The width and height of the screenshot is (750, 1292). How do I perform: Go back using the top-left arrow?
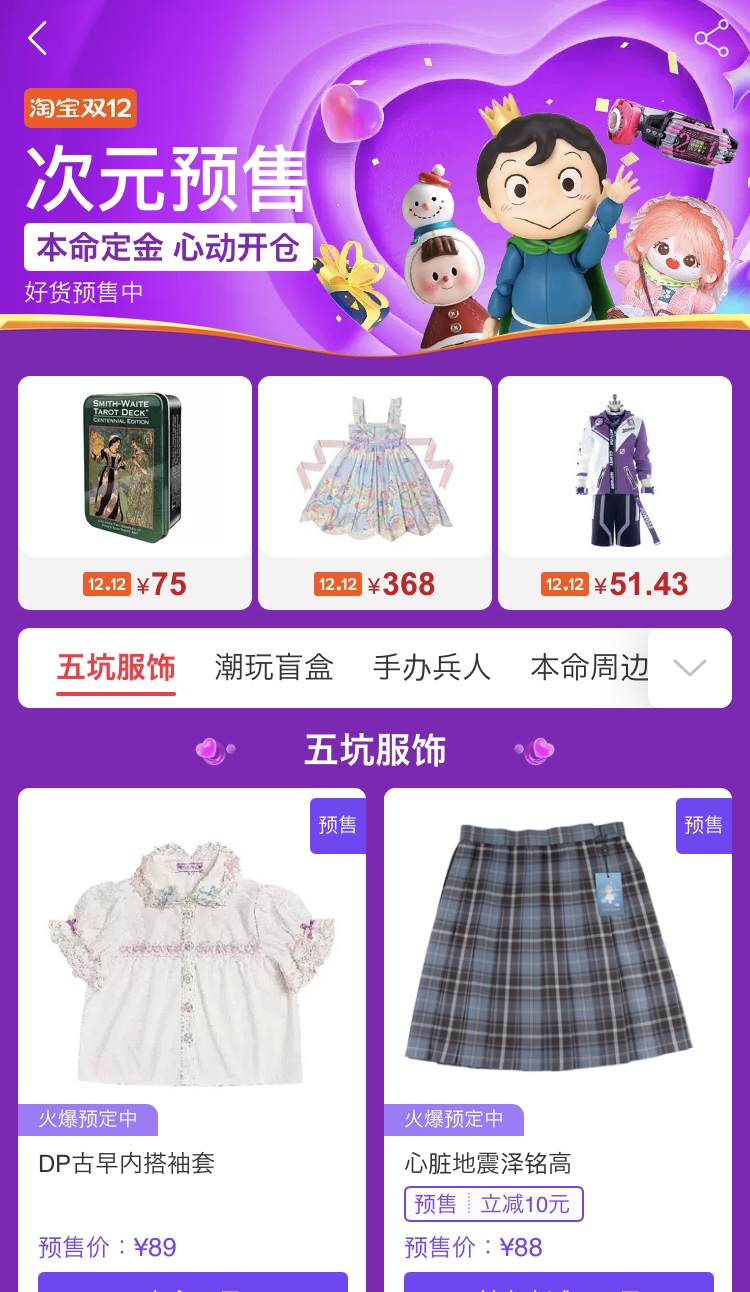(x=38, y=39)
